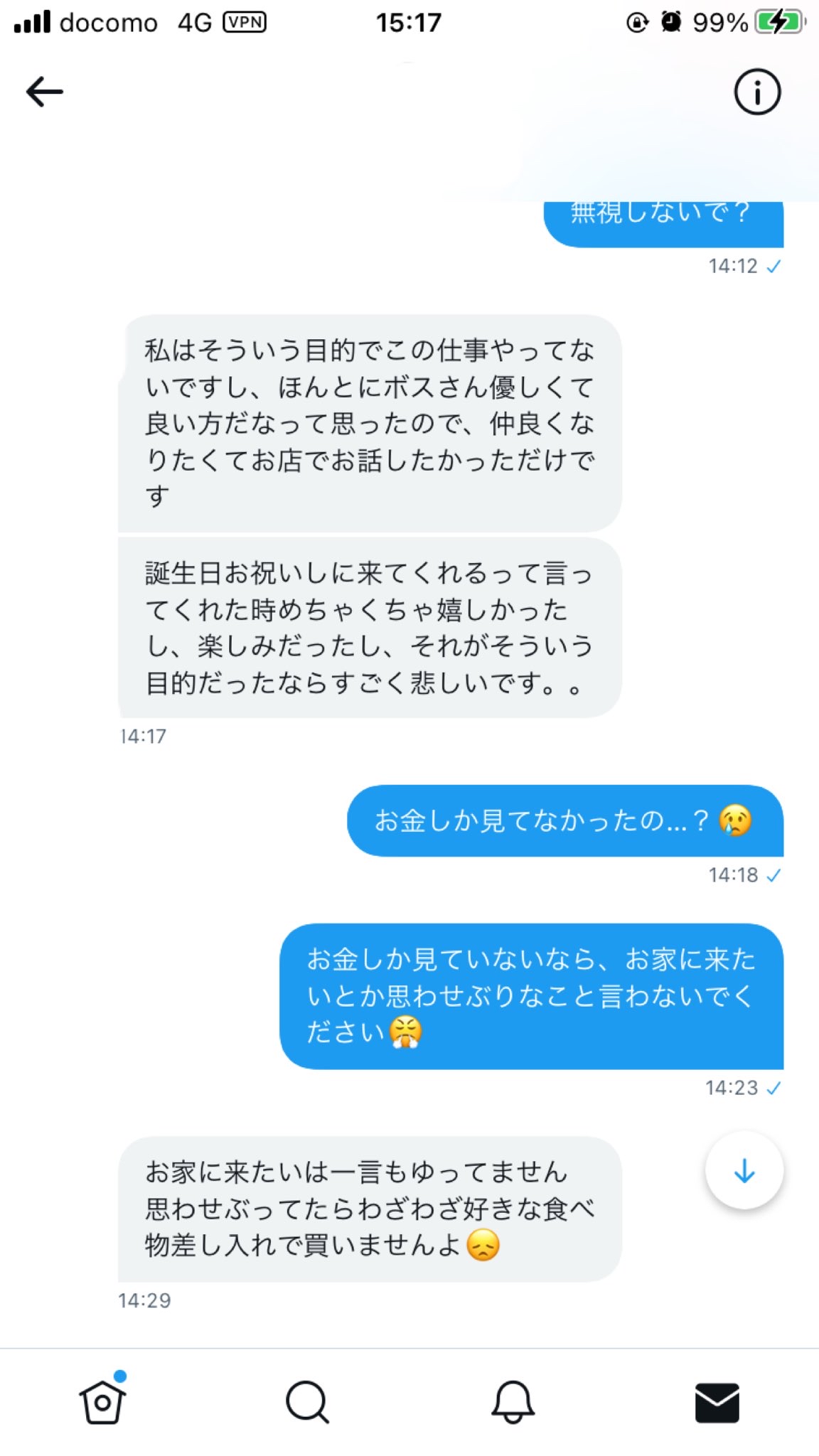Open the notifications bell tab
The image size is (819, 1456).
point(513,1402)
